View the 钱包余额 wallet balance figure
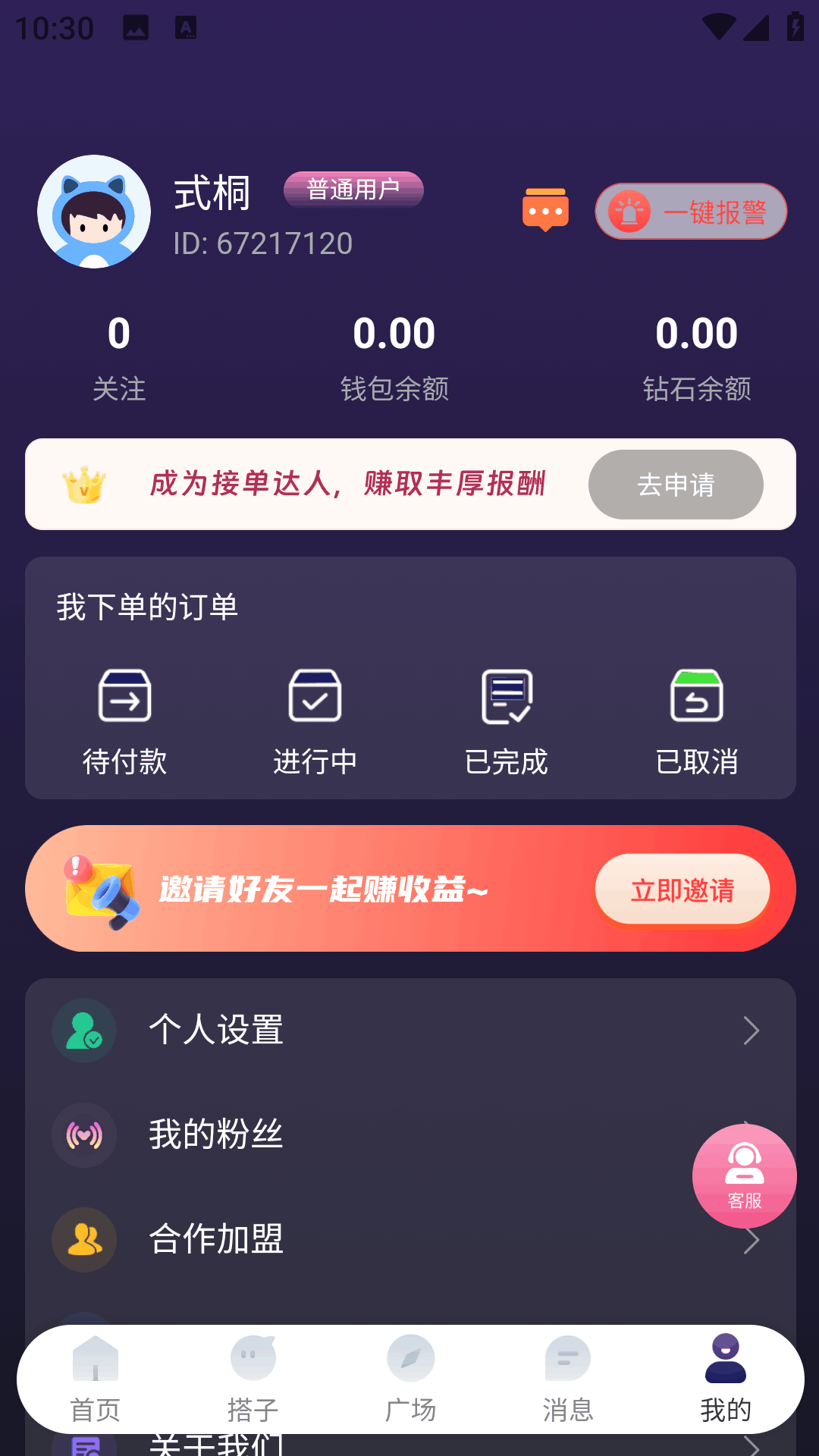 pos(395,332)
